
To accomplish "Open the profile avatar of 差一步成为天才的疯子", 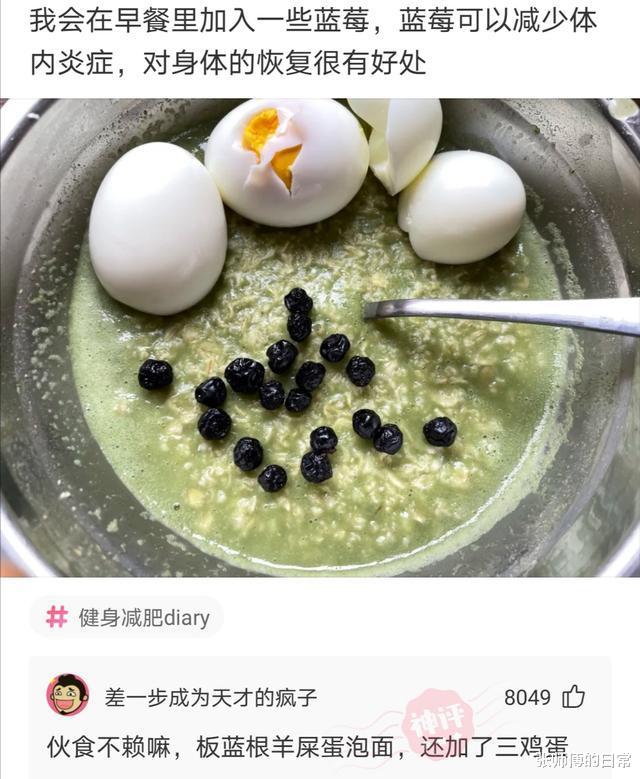I will tap(67, 695).
